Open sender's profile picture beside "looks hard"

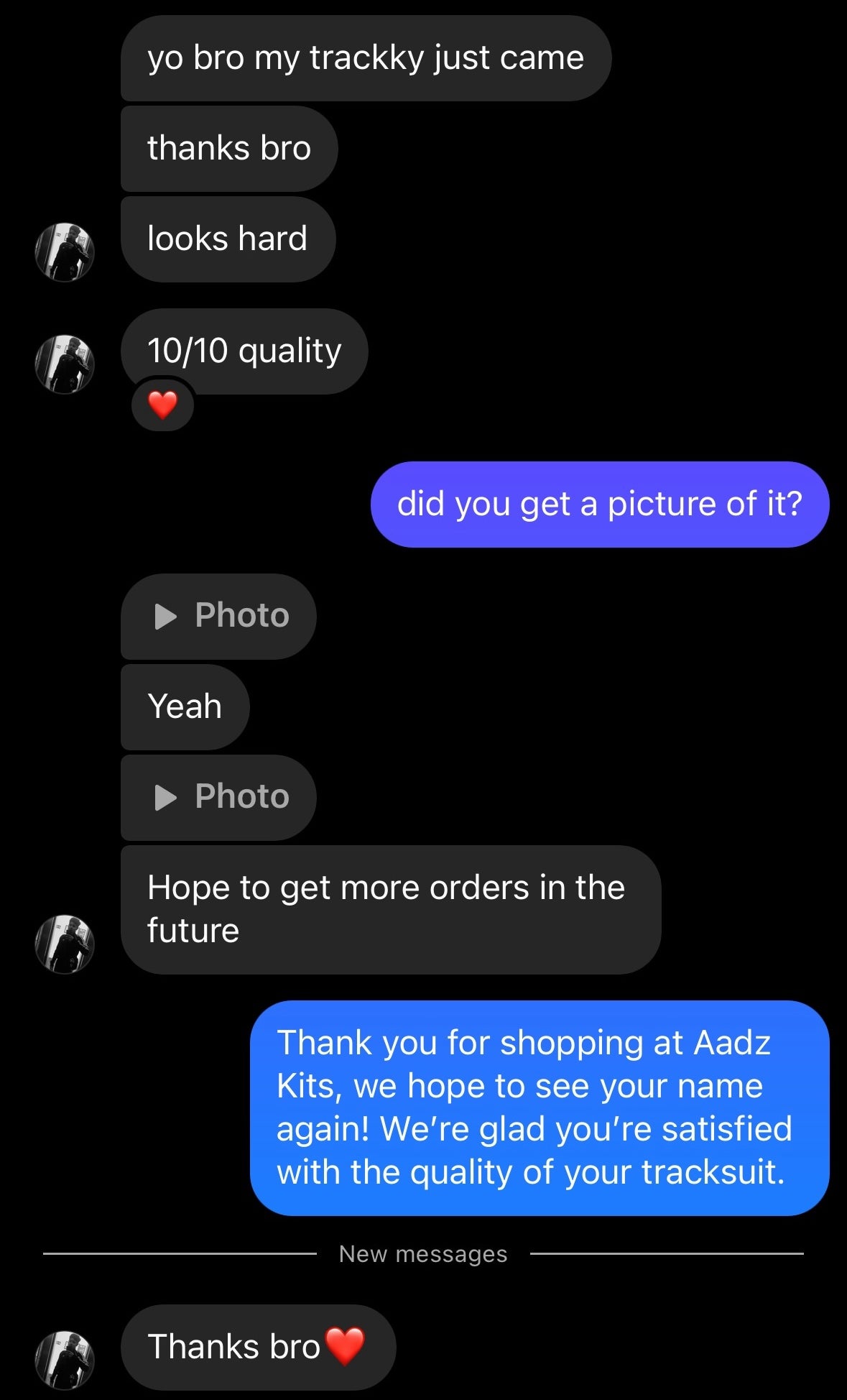(x=65, y=252)
